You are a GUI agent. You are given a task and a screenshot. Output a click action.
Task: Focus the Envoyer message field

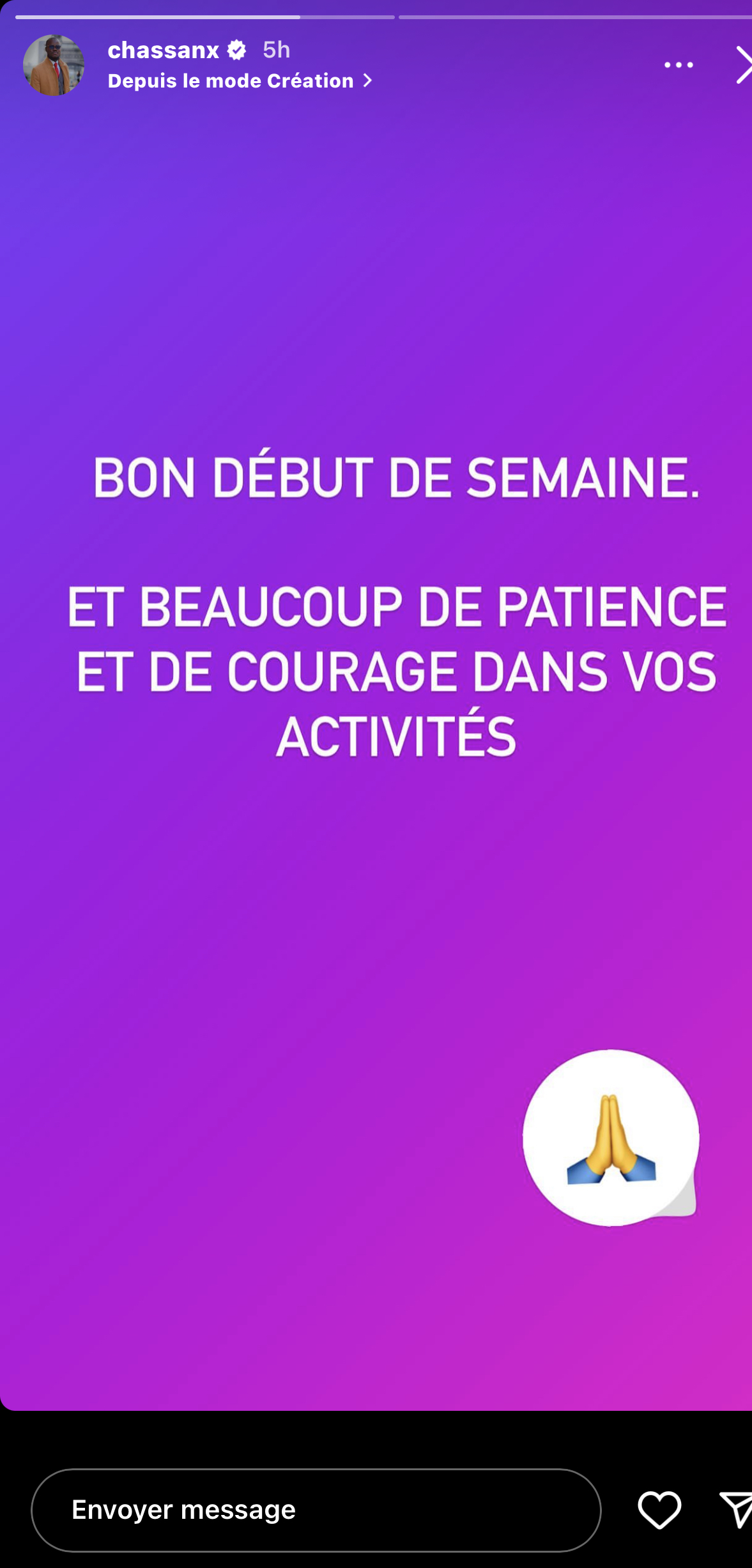pyautogui.click(x=316, y=1510)
